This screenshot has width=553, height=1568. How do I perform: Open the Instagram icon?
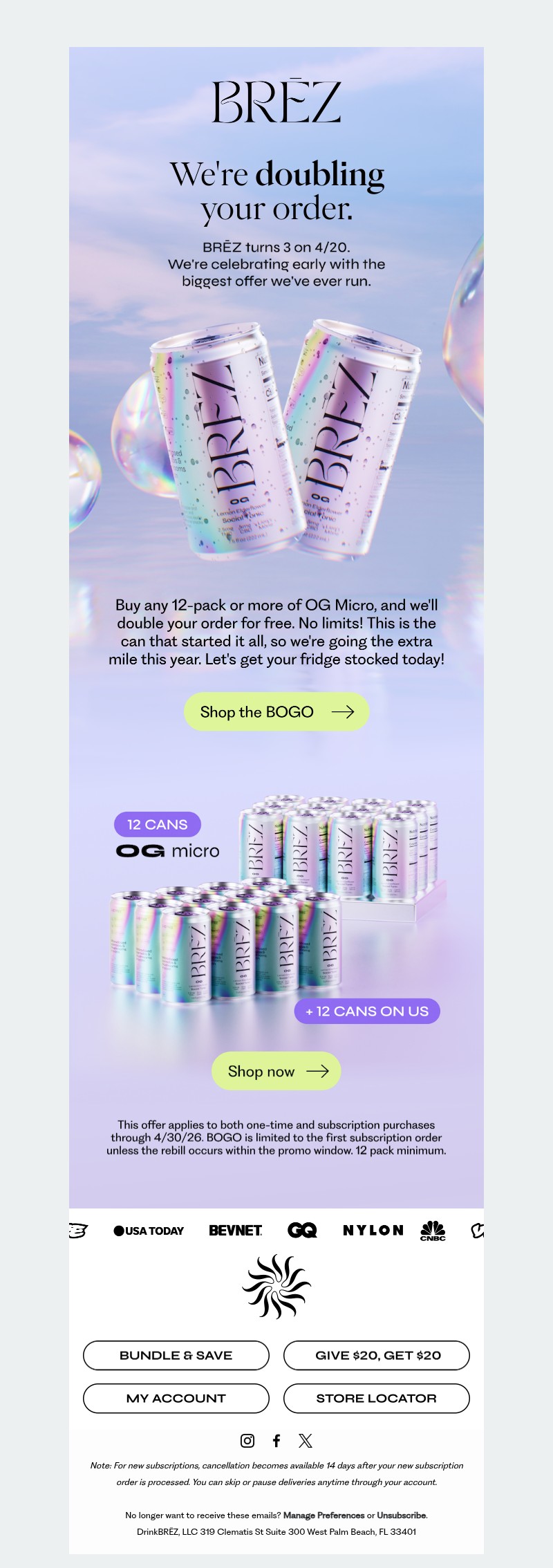click(x=247, y=1440)
